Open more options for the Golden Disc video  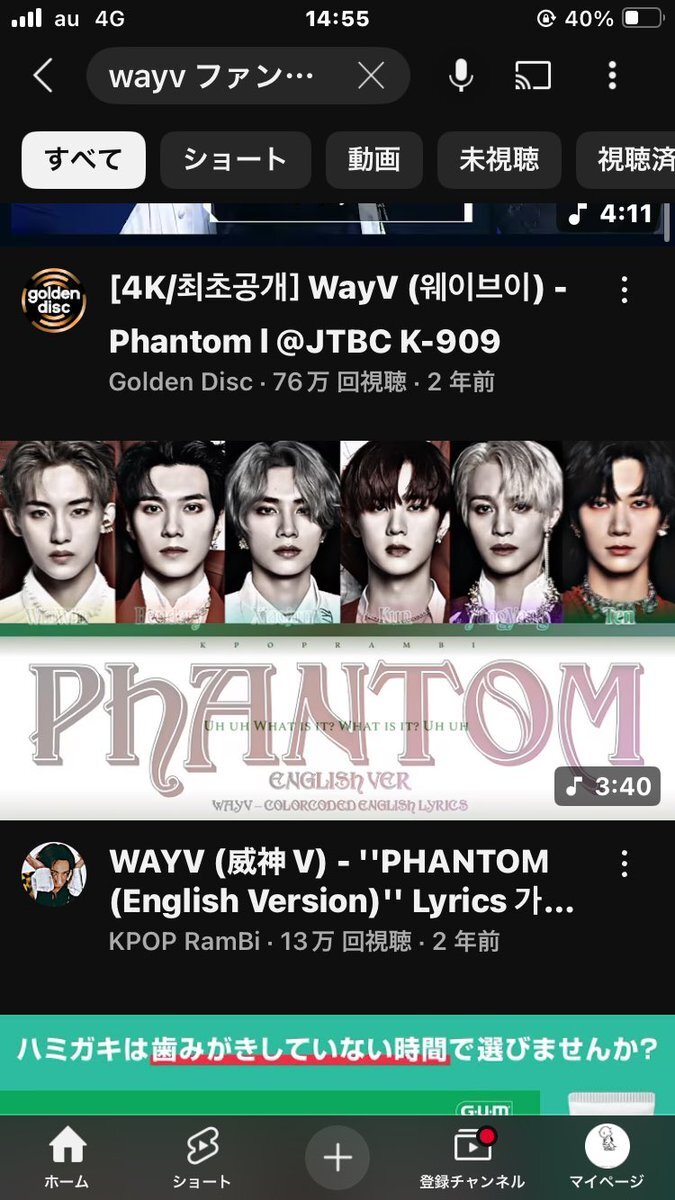click(x=624, y=290)
